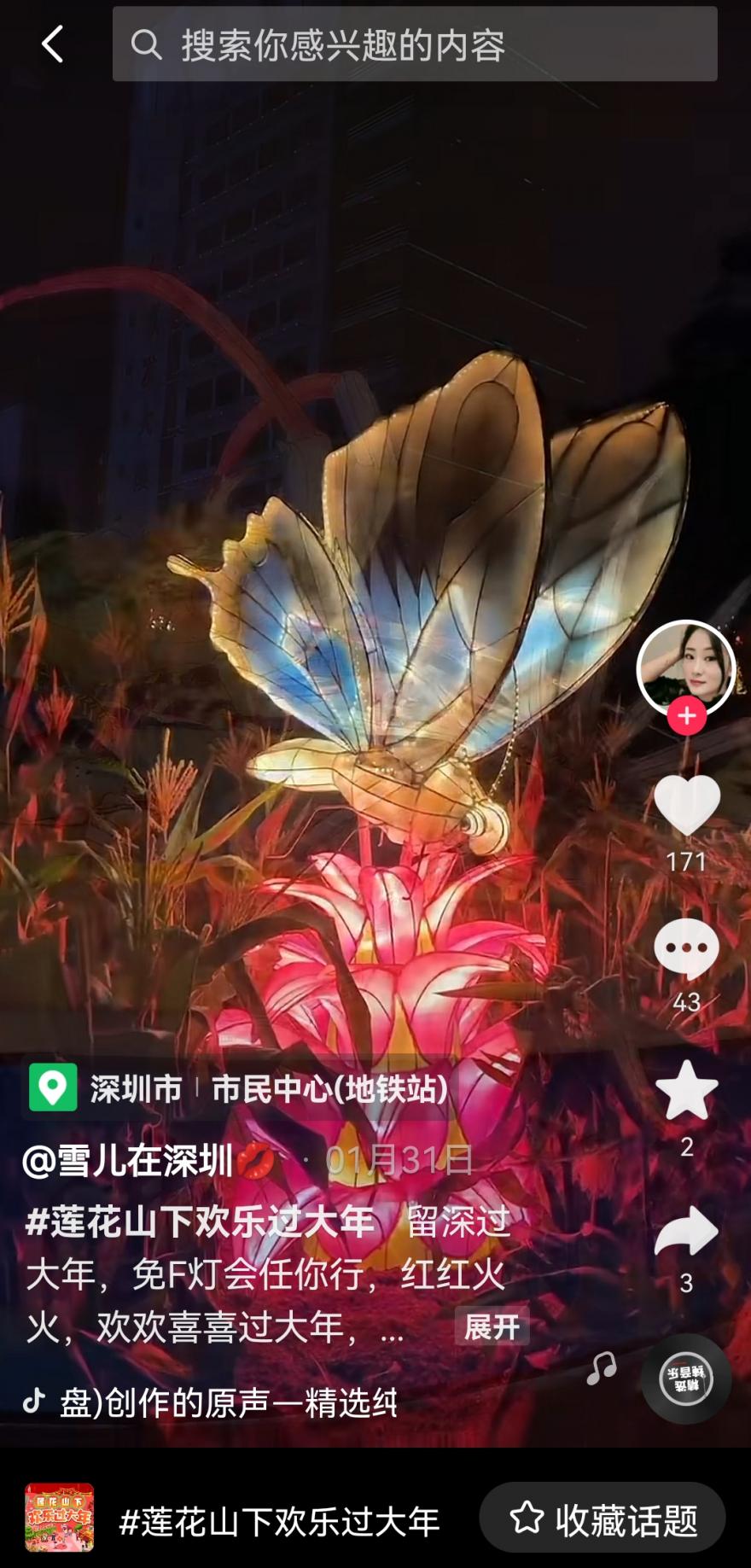Viewport: 751px width, 1568px height.
Task: Open the spinning music disc
Action: 686,1379
